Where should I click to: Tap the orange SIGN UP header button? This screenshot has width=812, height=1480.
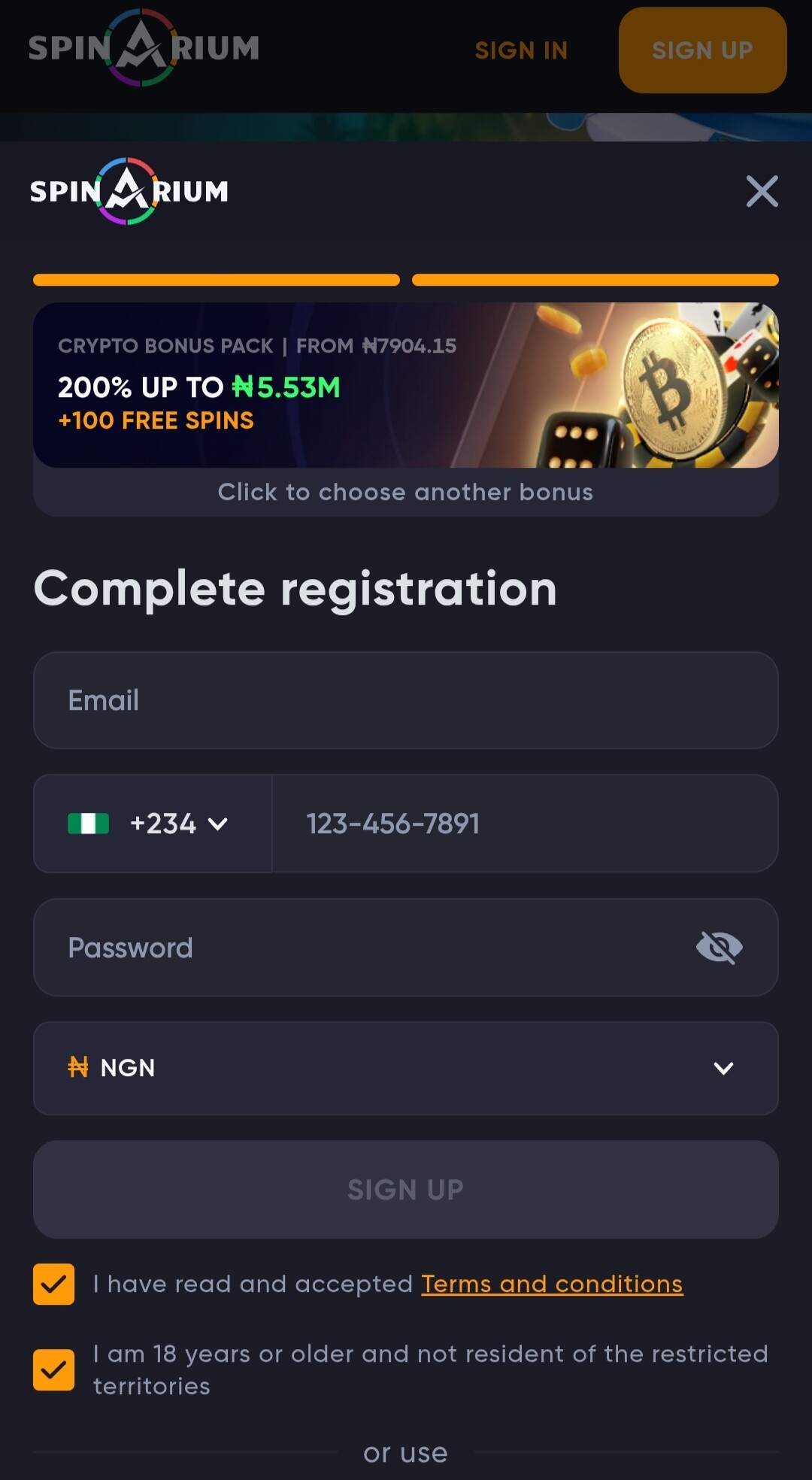coord(702,50)
